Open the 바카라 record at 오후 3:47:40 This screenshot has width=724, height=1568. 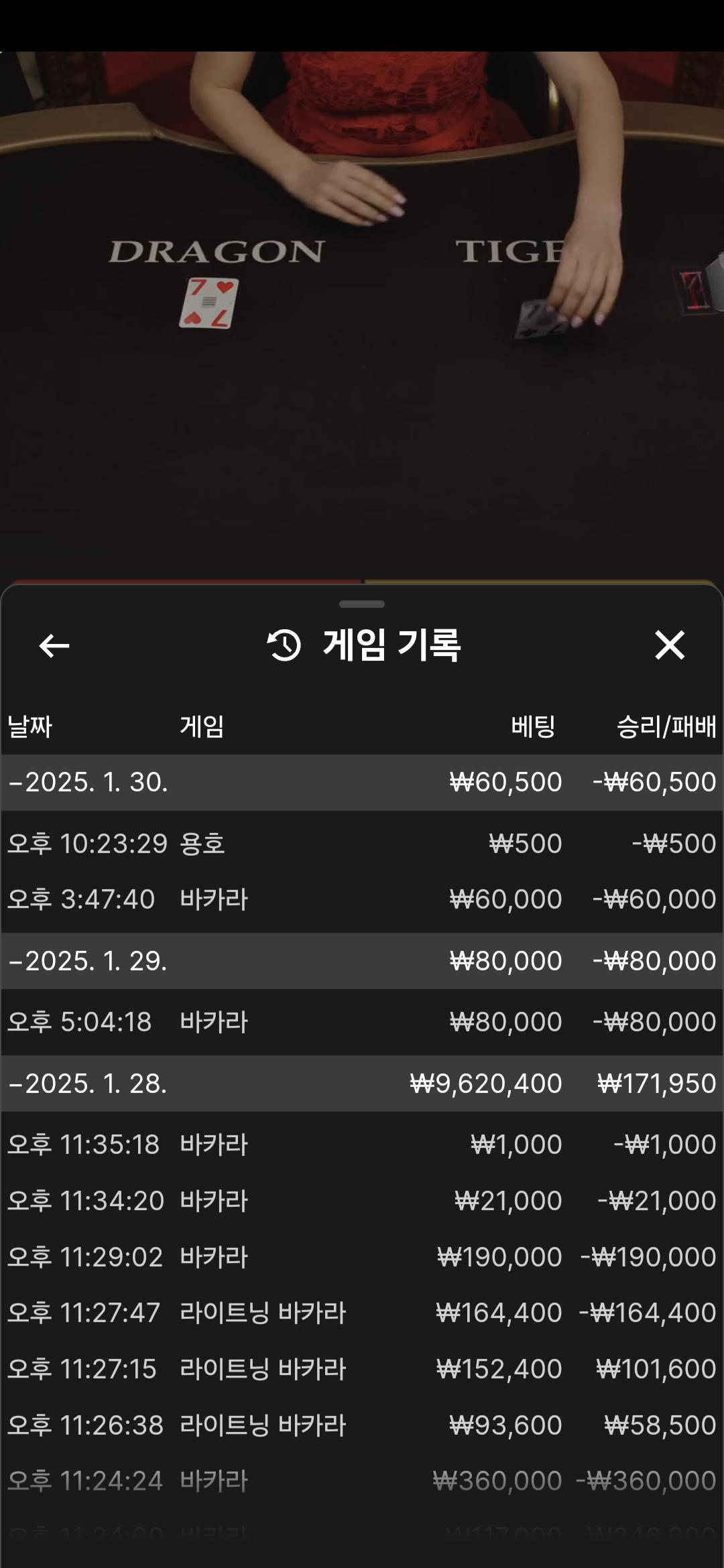point(362,899)
